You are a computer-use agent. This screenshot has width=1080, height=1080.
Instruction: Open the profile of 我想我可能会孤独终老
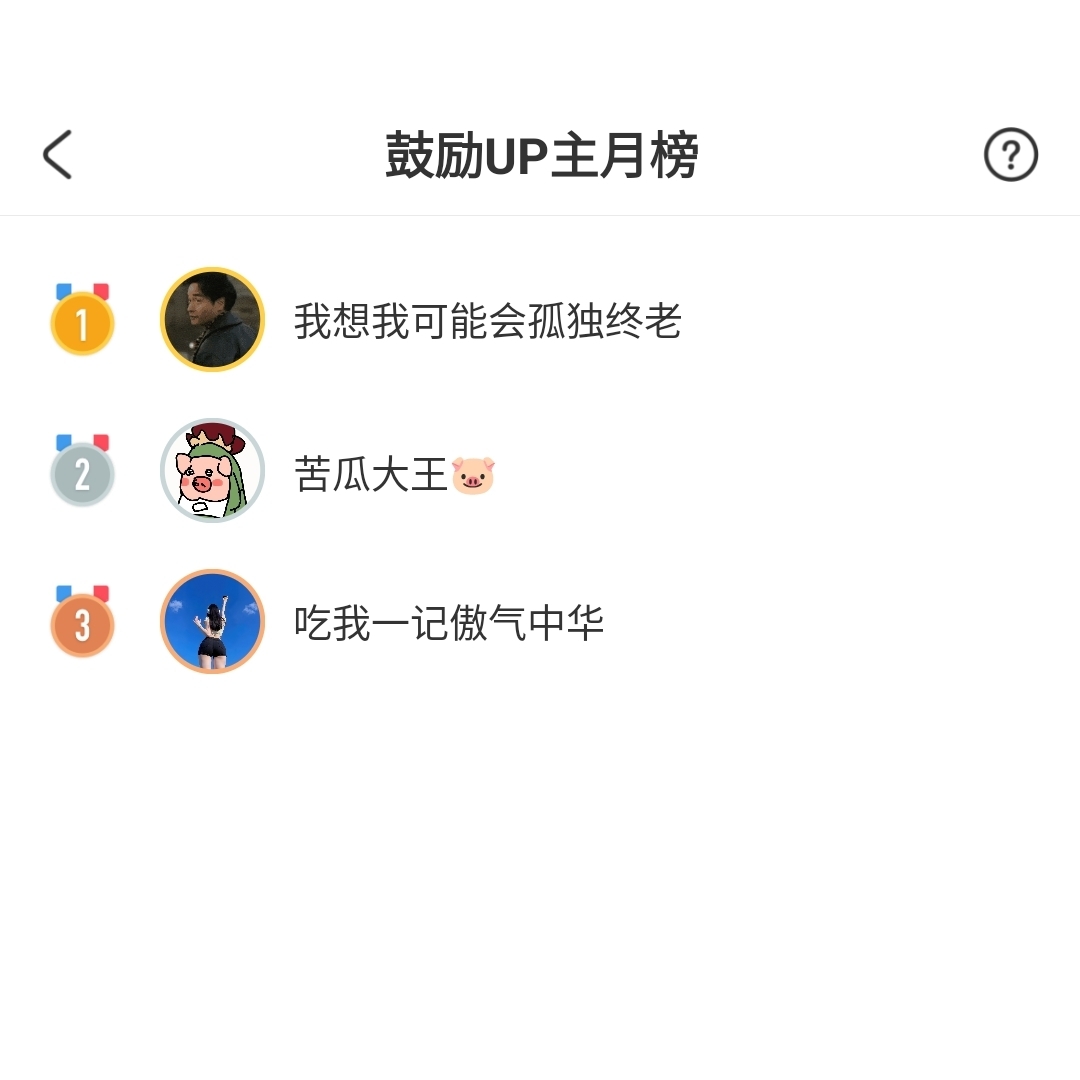click(x=487, y=322)
